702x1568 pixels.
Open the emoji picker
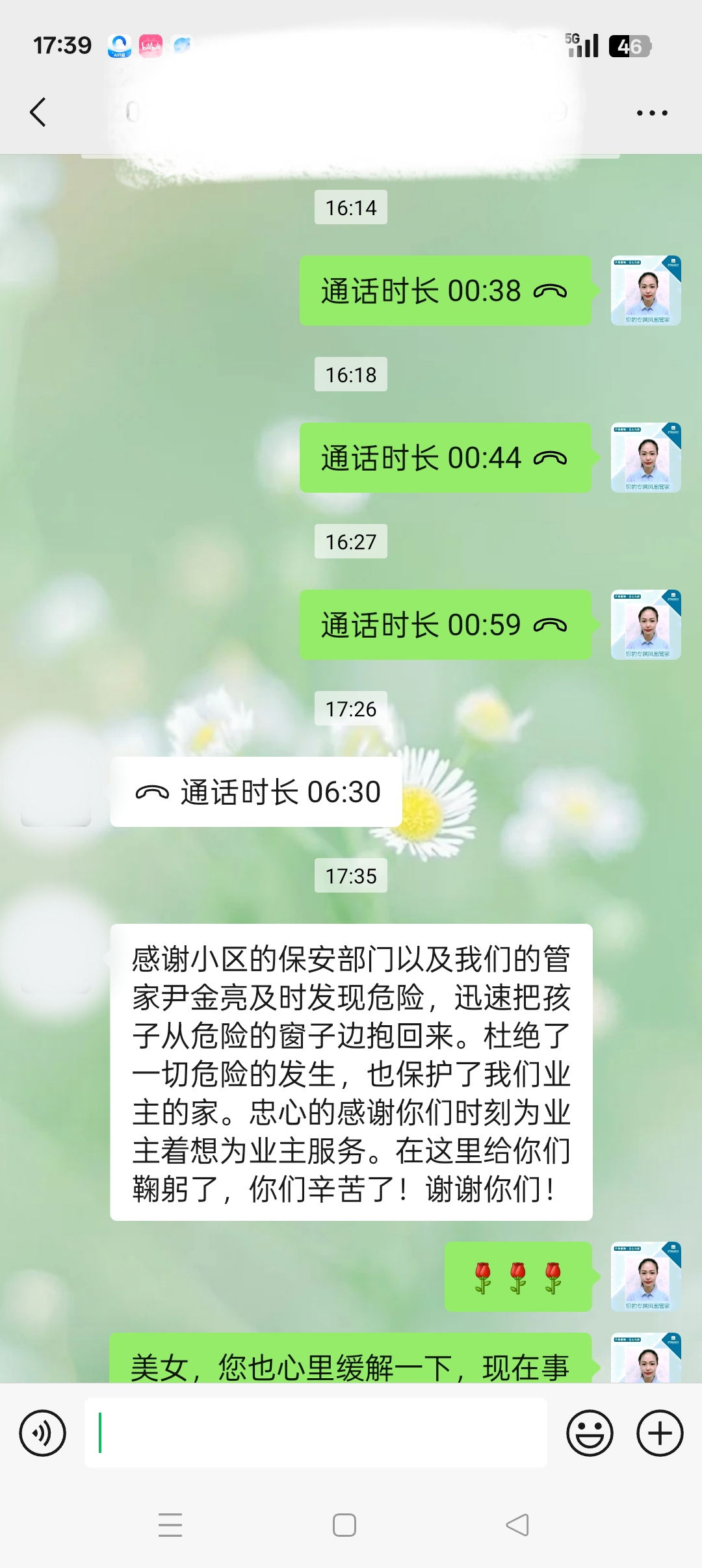(590, 1433)
